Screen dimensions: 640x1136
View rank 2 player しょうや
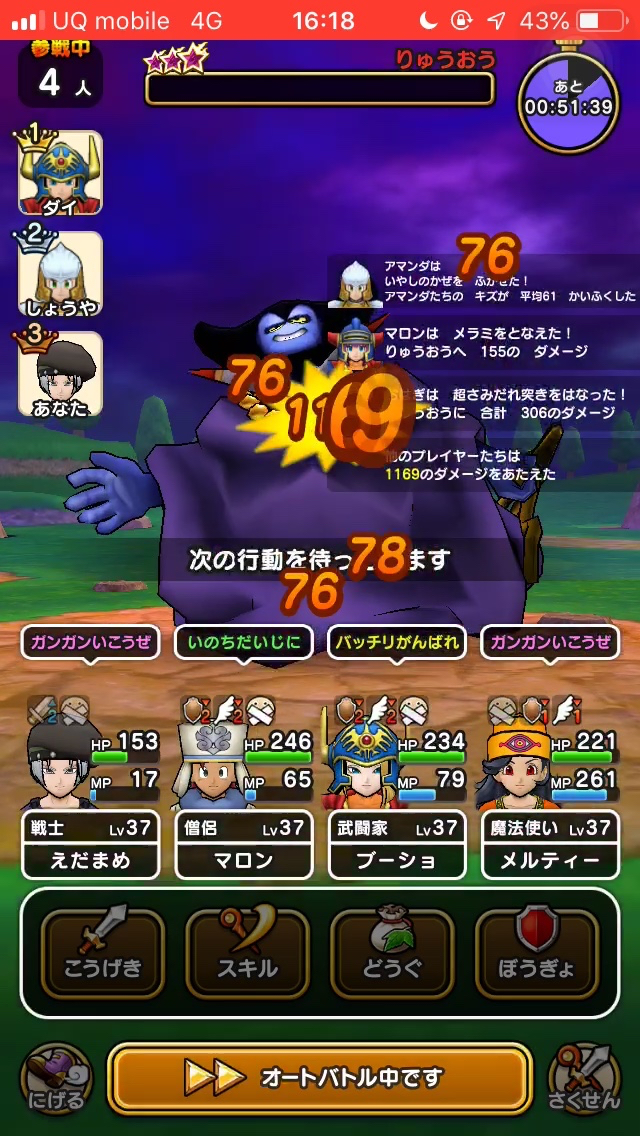point(60,273)
